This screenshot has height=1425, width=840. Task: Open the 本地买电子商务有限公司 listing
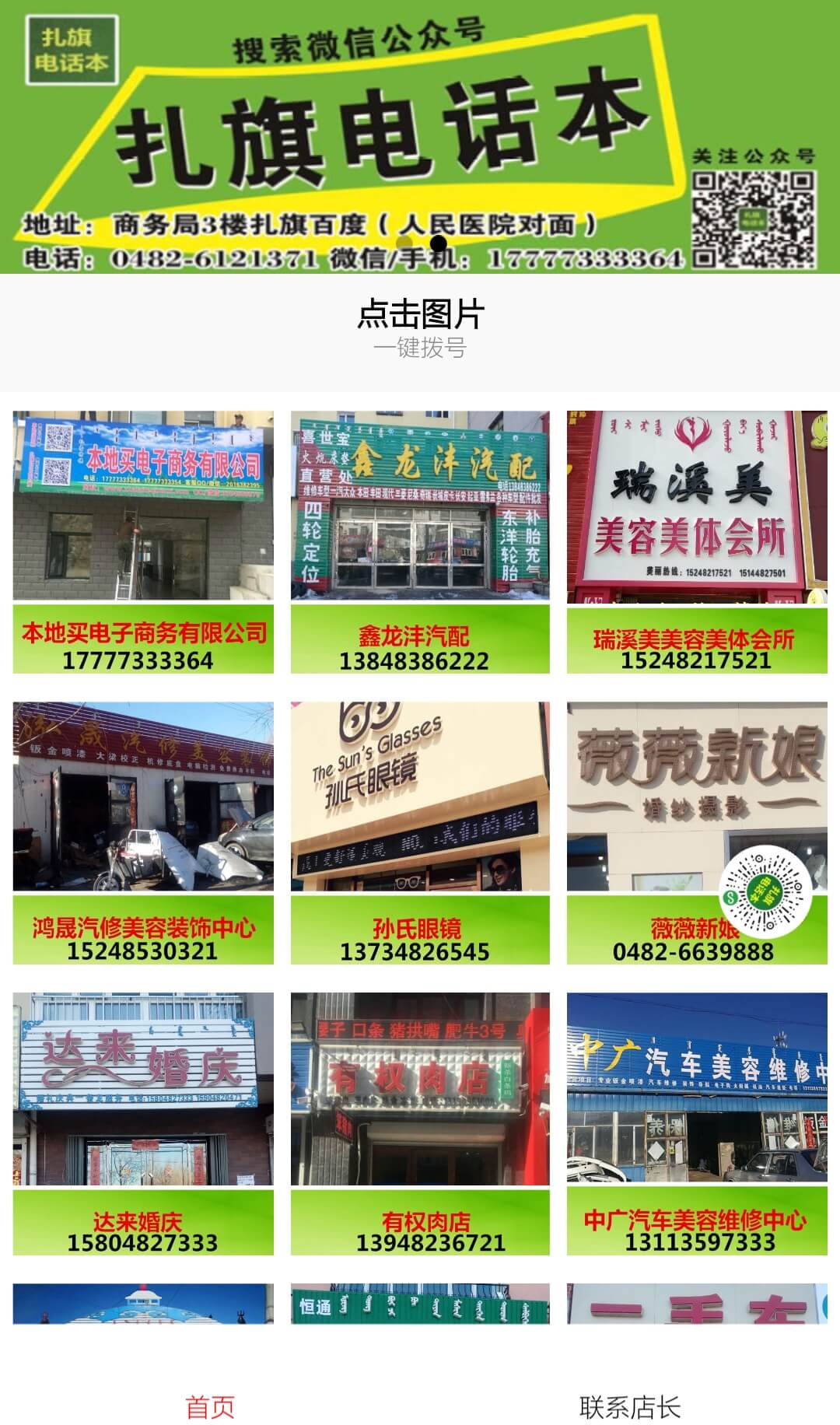[143, 541]
